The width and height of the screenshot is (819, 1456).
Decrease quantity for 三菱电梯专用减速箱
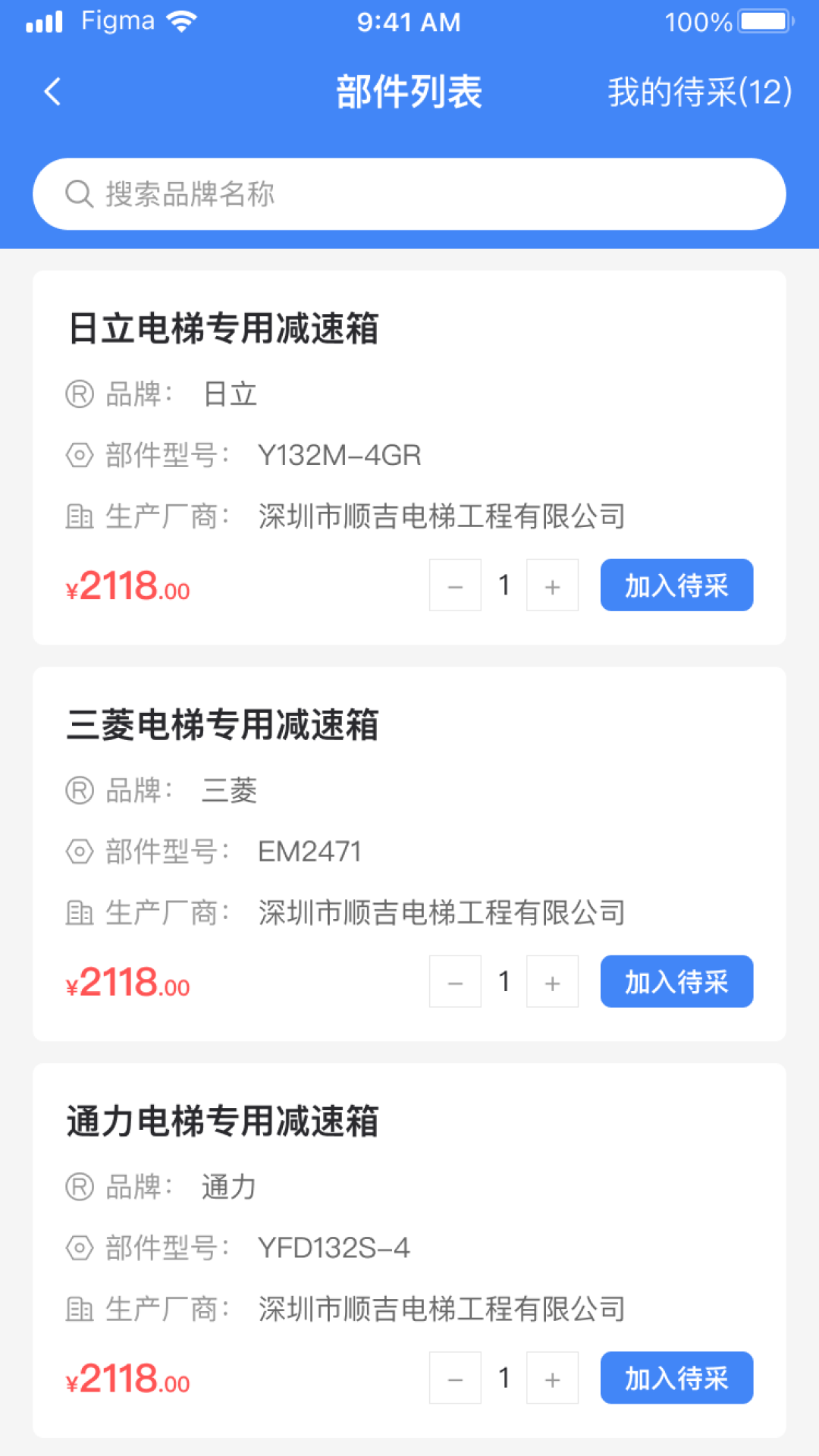pyautogui.click(x=455, y=981)
